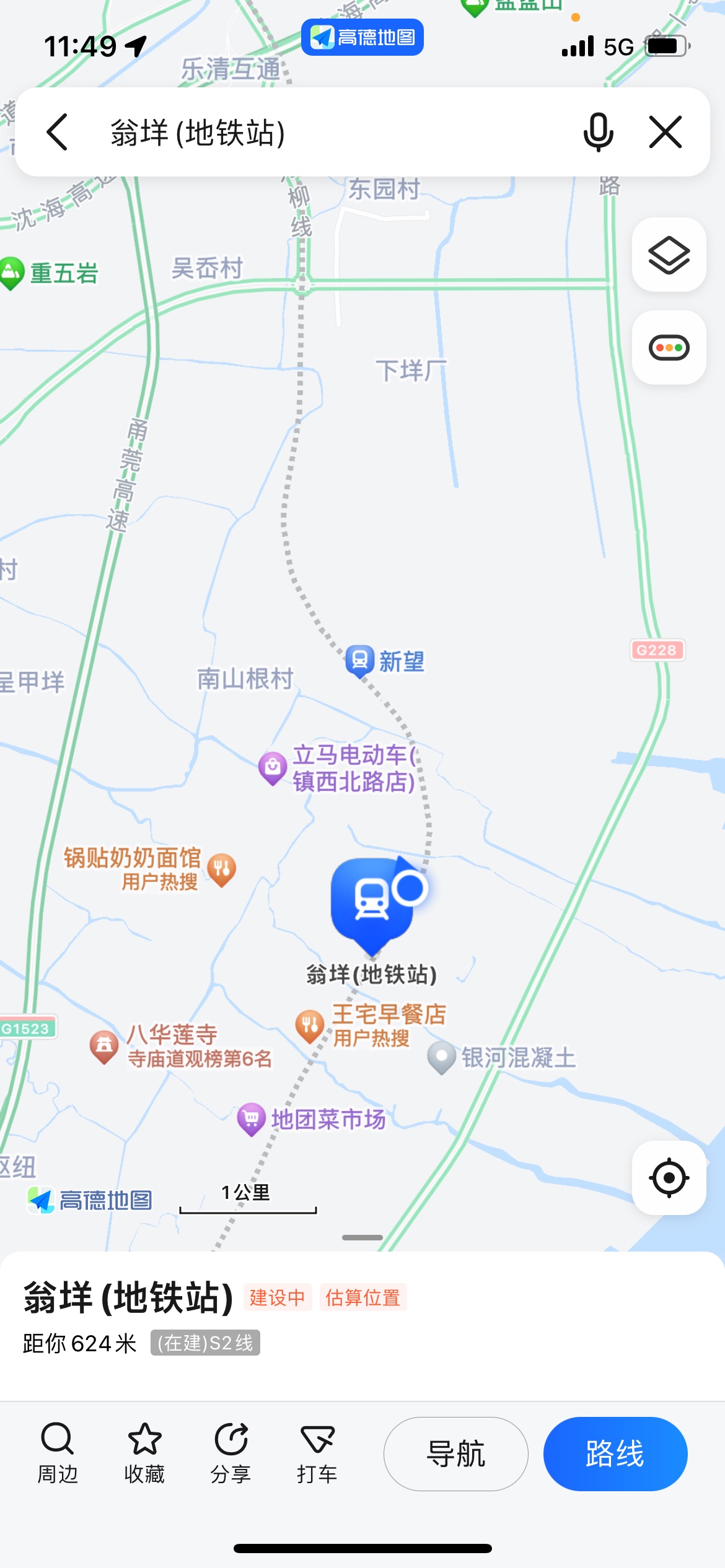The image size is (725, 1568).
Task: Select 八华莲寺 temple marker
Action: (104, 1046)
